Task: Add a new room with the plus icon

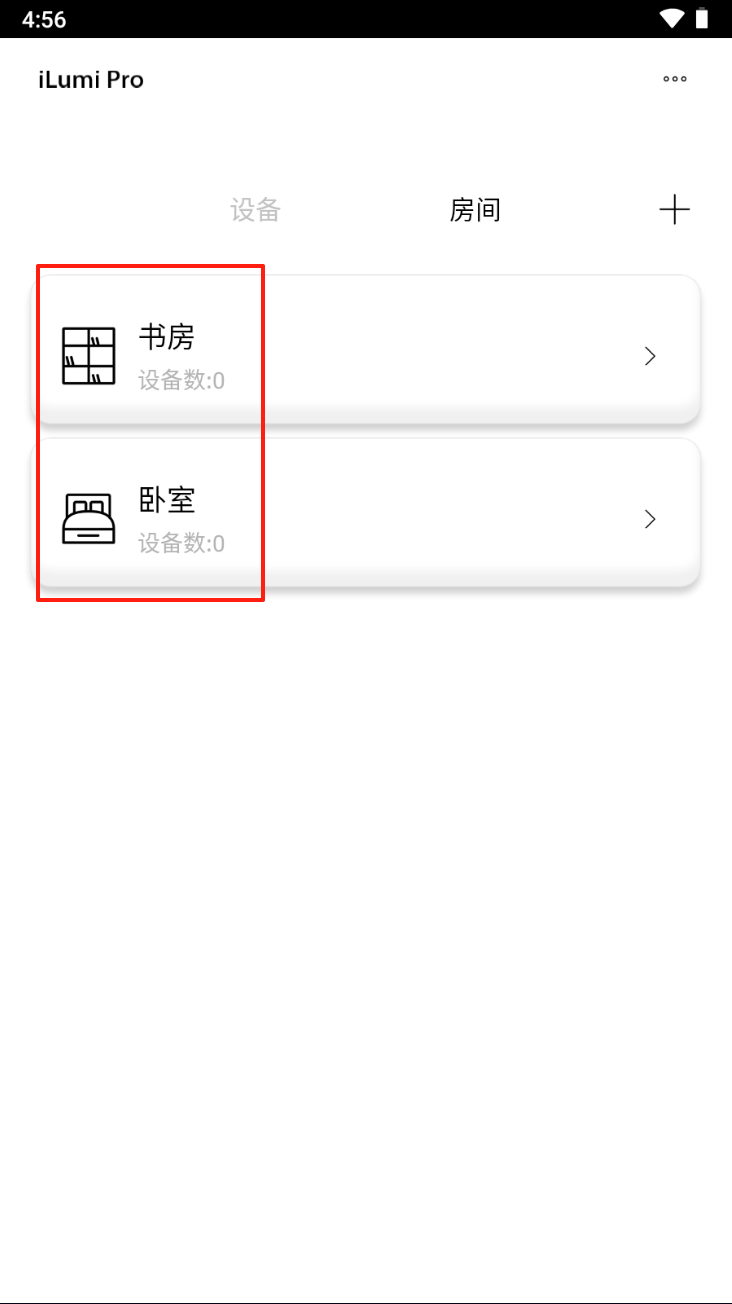Action: pos(675,210)
